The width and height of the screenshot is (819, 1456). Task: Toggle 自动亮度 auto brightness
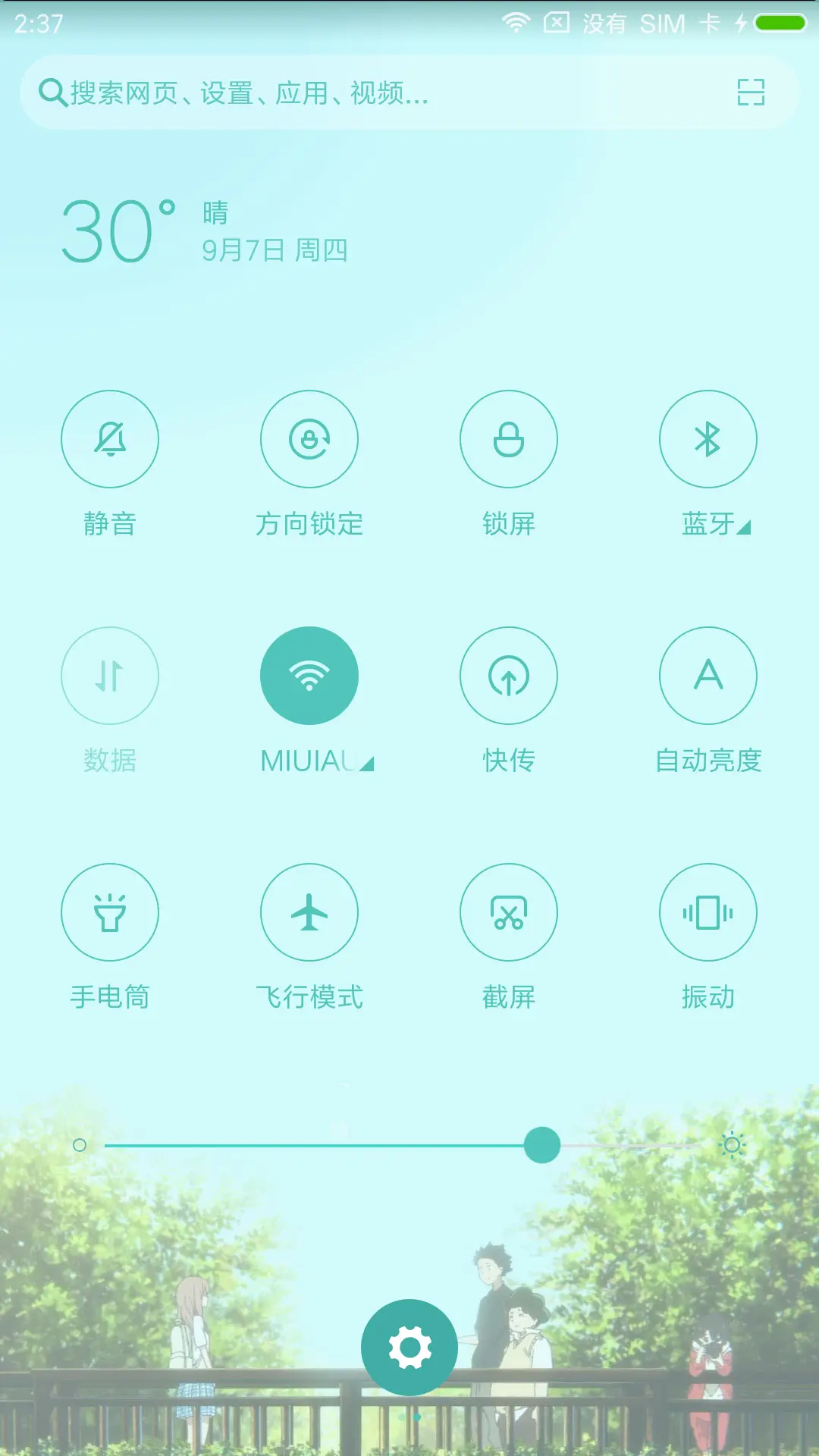pyautogui.click(x=708, y=675)
